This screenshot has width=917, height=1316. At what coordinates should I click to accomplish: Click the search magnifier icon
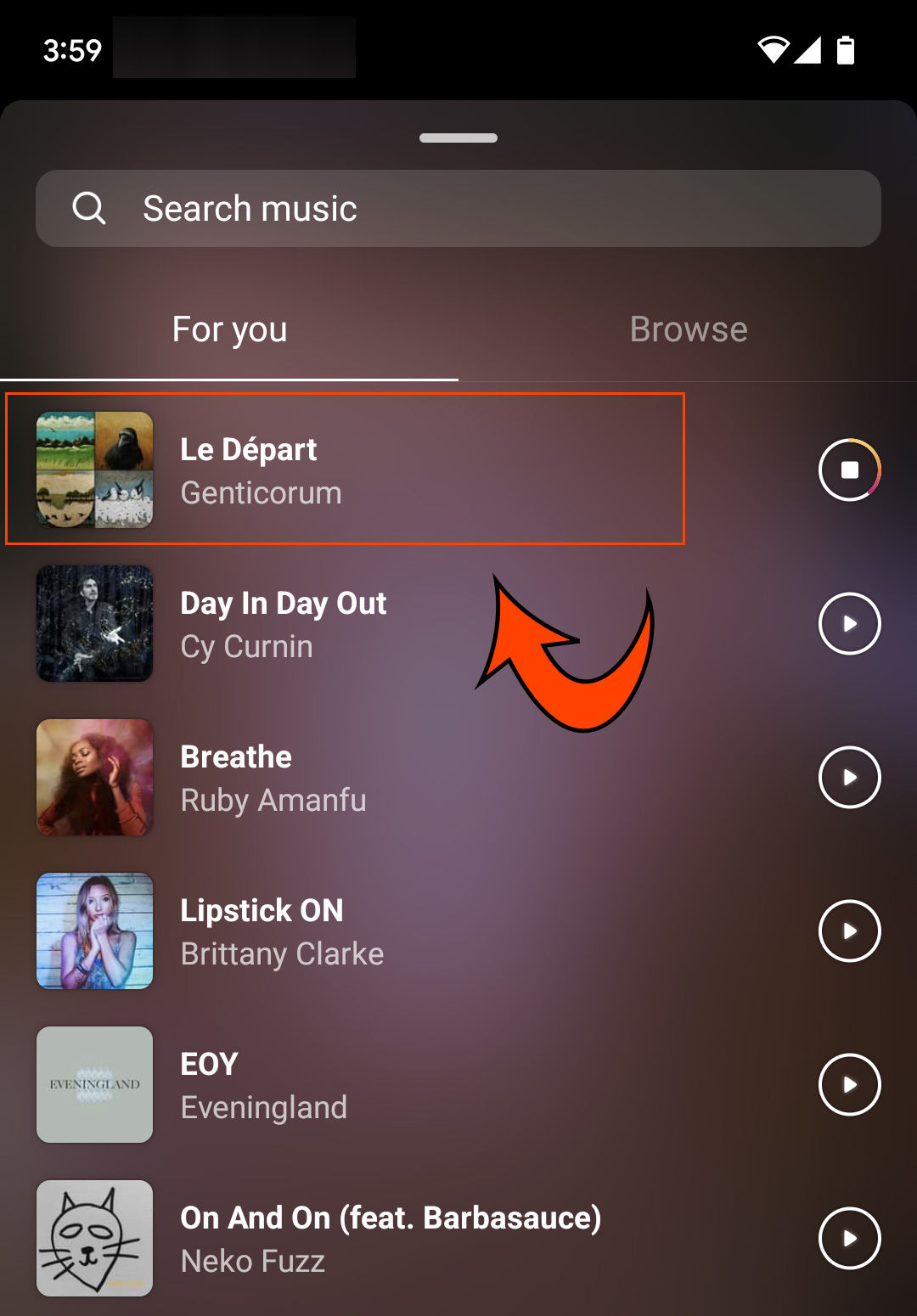pos(90,208)
